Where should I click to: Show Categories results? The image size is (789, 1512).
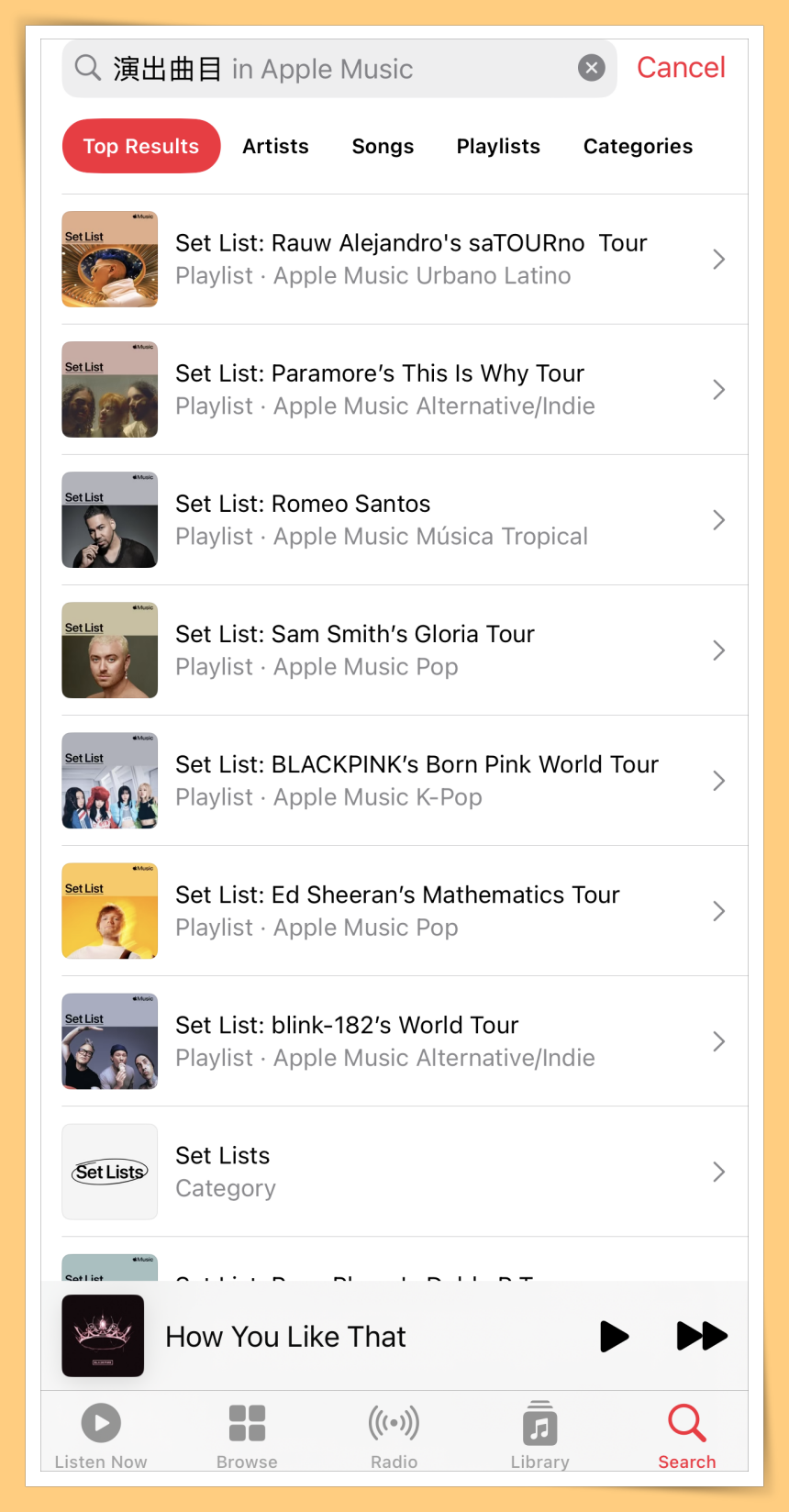coord(638,146)
